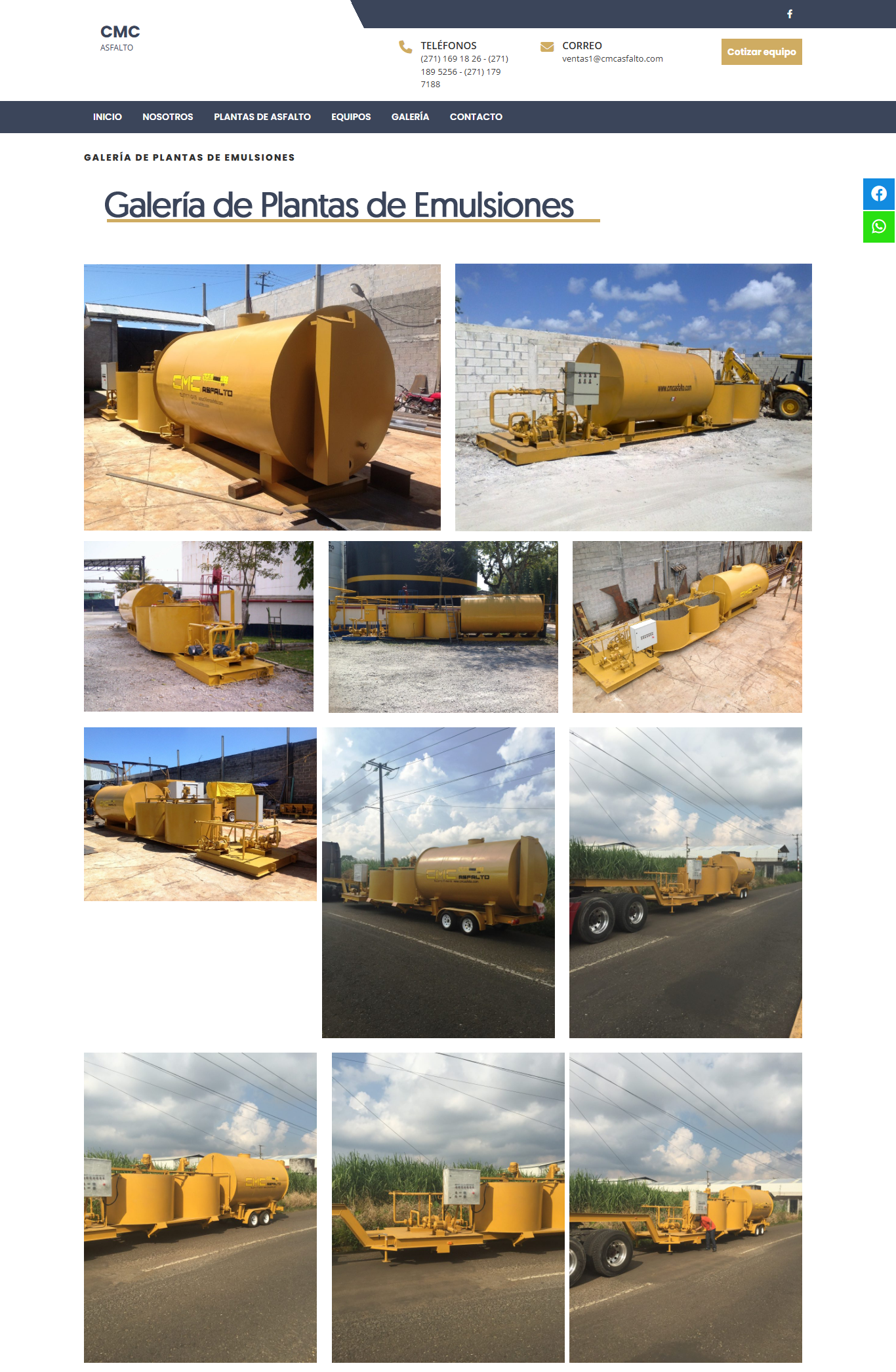Enlarge photo of tank beside yellow backhoe
The width and height of the screenshot is (896, 1372).
pos(633,397)
